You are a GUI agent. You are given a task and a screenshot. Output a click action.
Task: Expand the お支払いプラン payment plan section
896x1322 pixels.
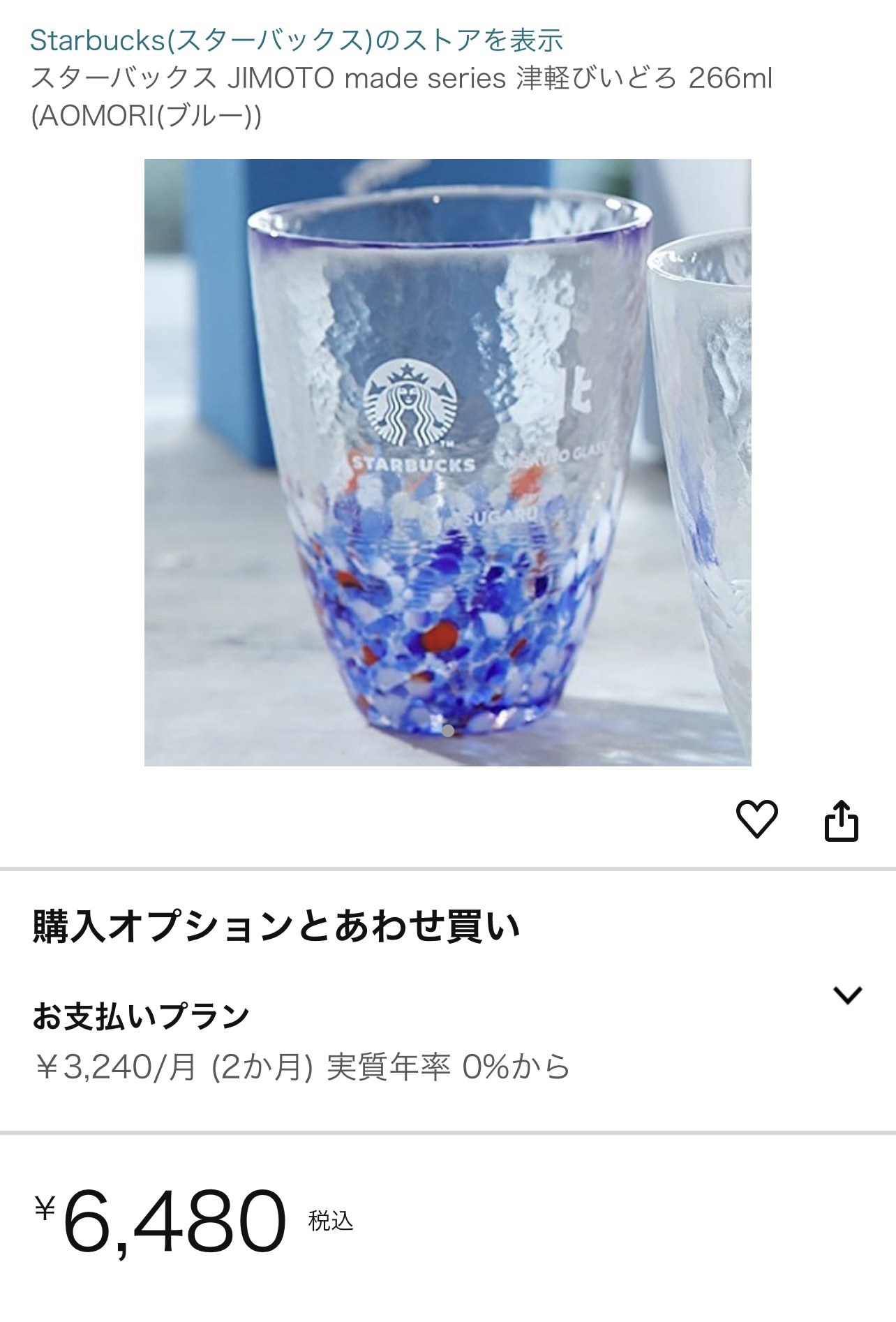[847, 994]
